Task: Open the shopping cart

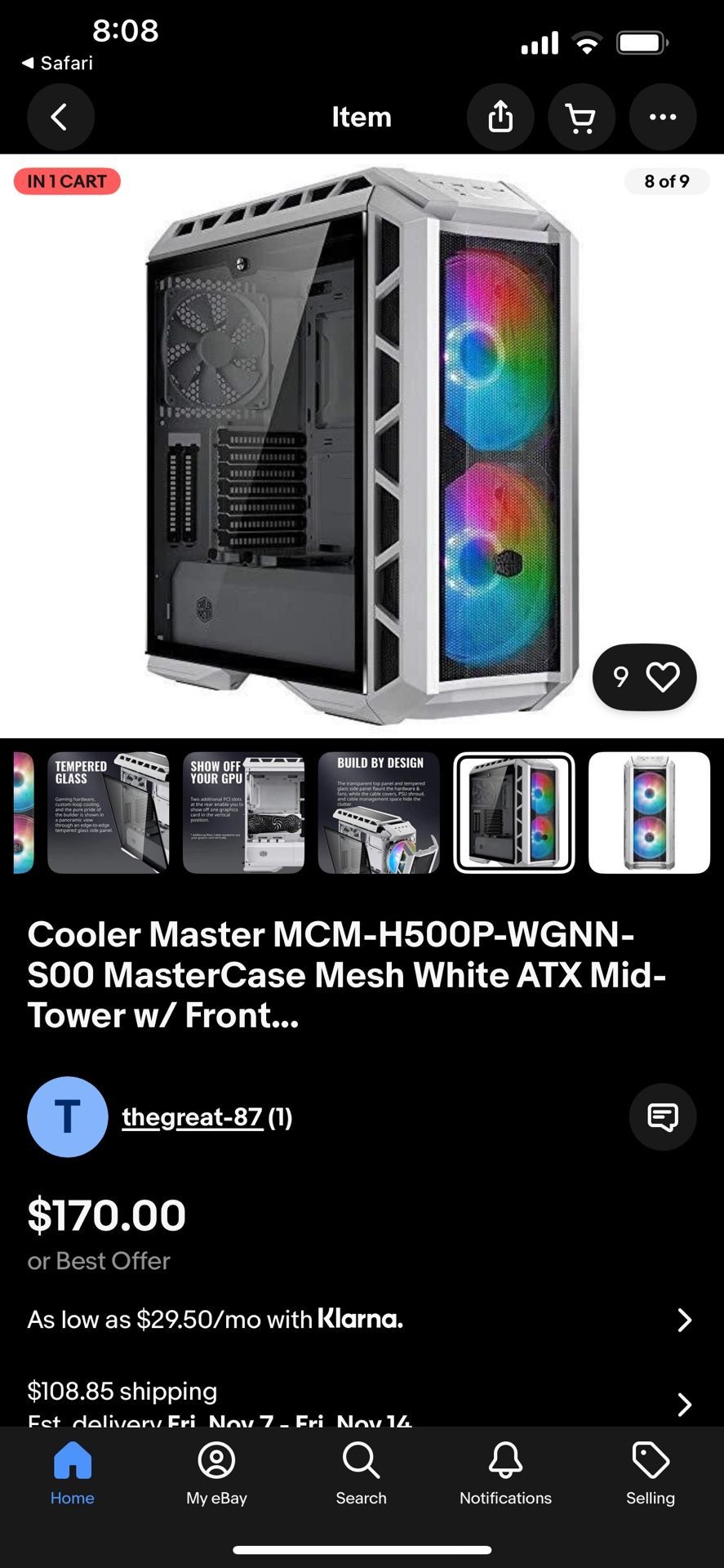Action: pos(581,117)
